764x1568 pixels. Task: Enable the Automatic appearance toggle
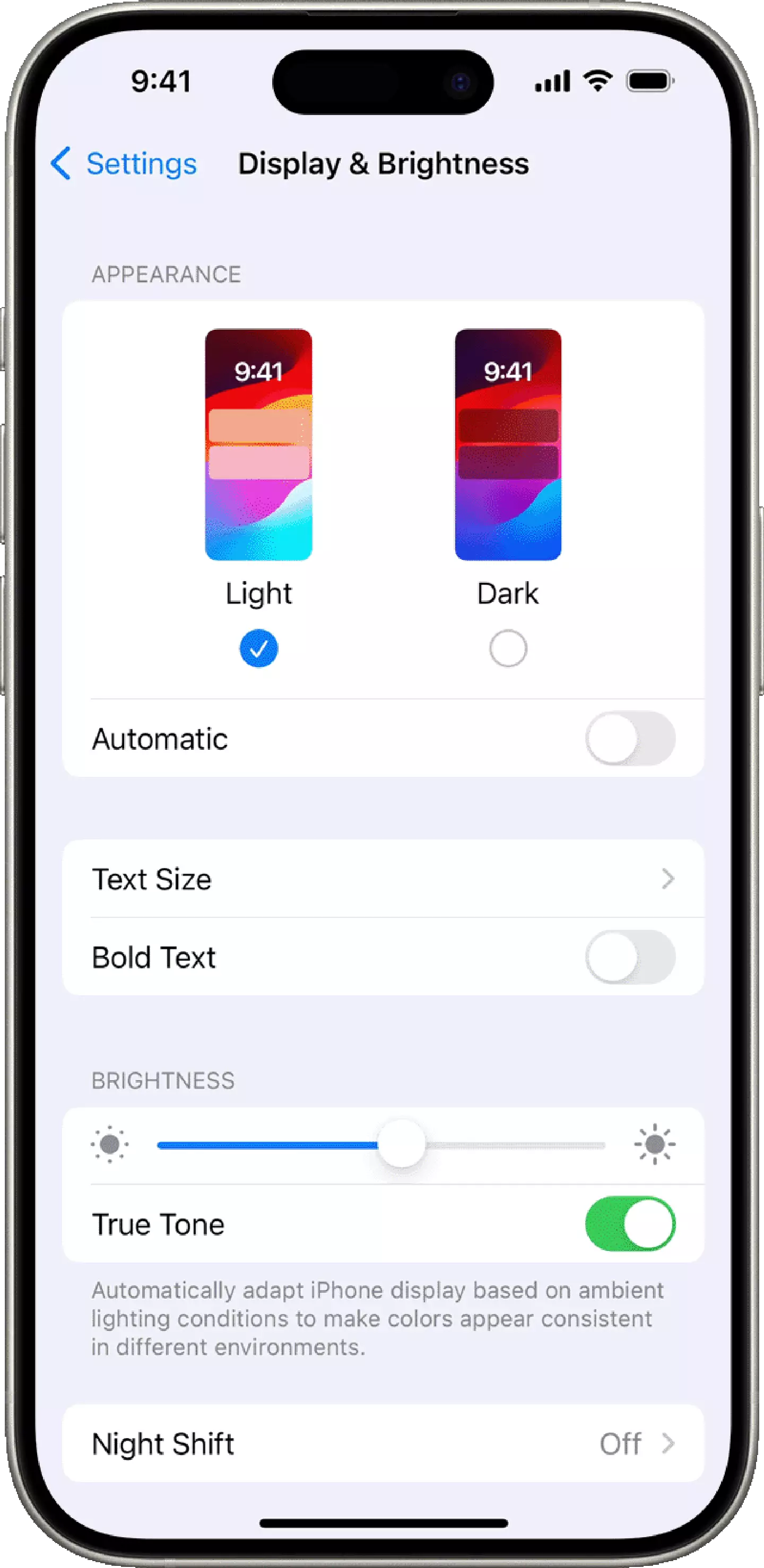[631, 738]
